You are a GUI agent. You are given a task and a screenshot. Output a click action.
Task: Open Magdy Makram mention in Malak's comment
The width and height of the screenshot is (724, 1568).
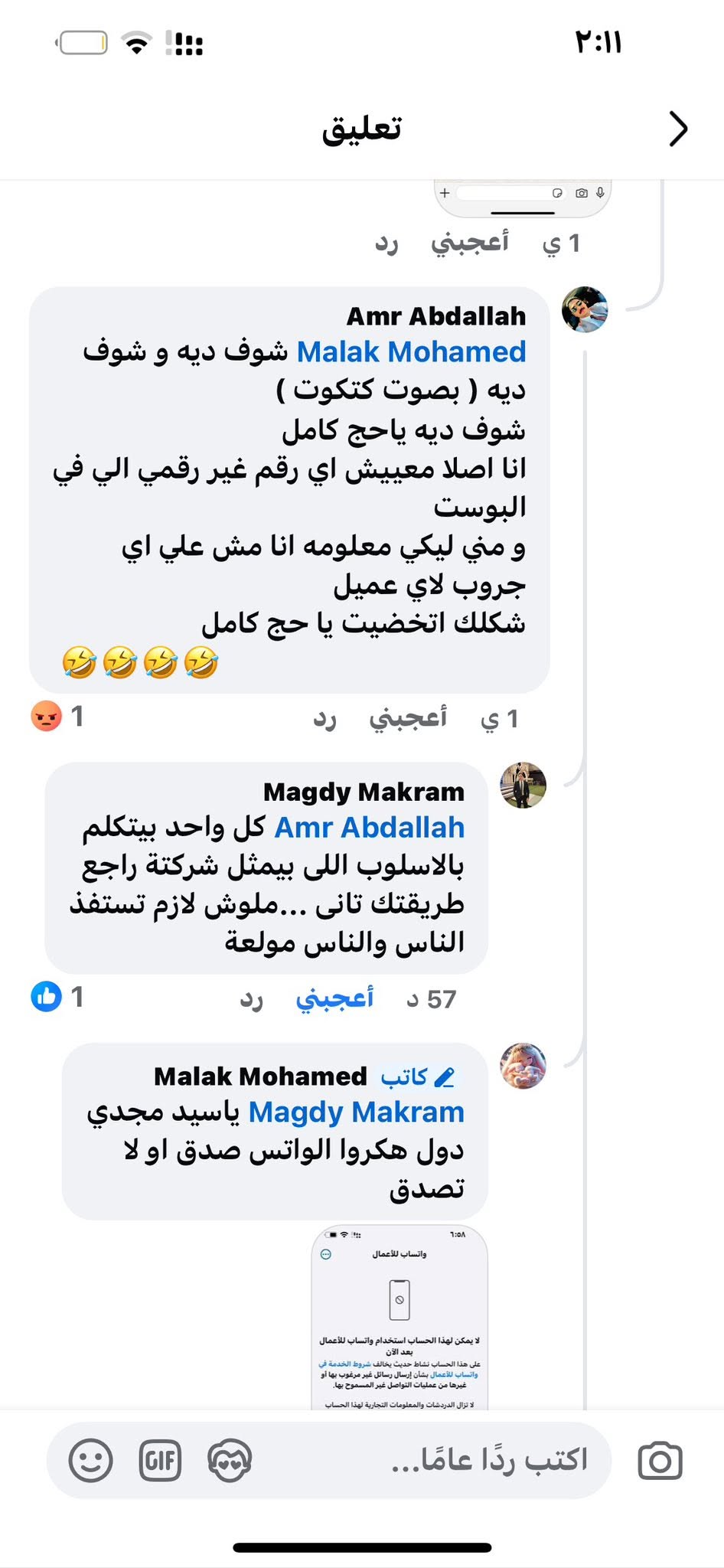(x=357, y=1112)
